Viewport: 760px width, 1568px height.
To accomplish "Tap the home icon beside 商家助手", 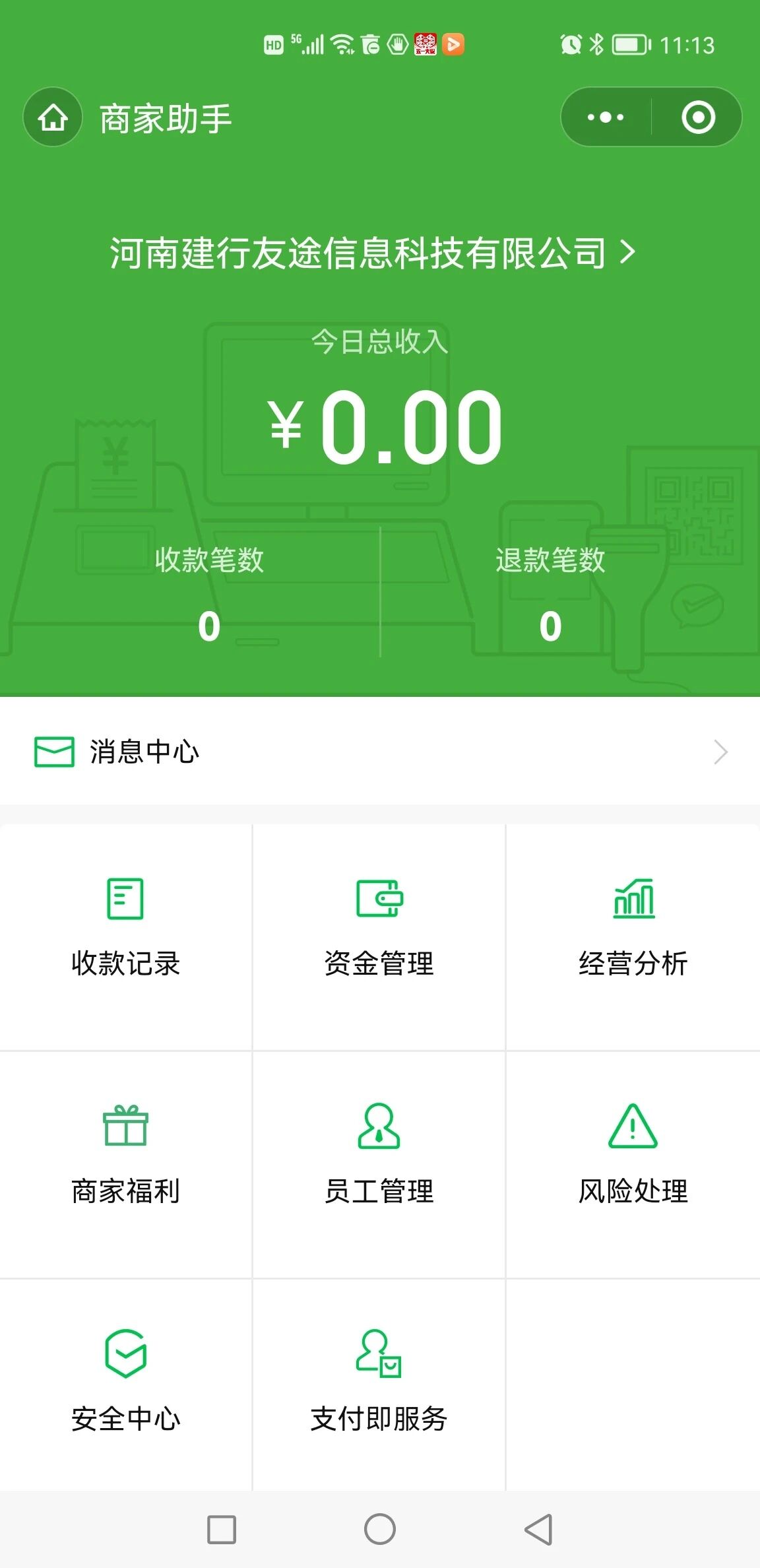I will coord(53,117).
